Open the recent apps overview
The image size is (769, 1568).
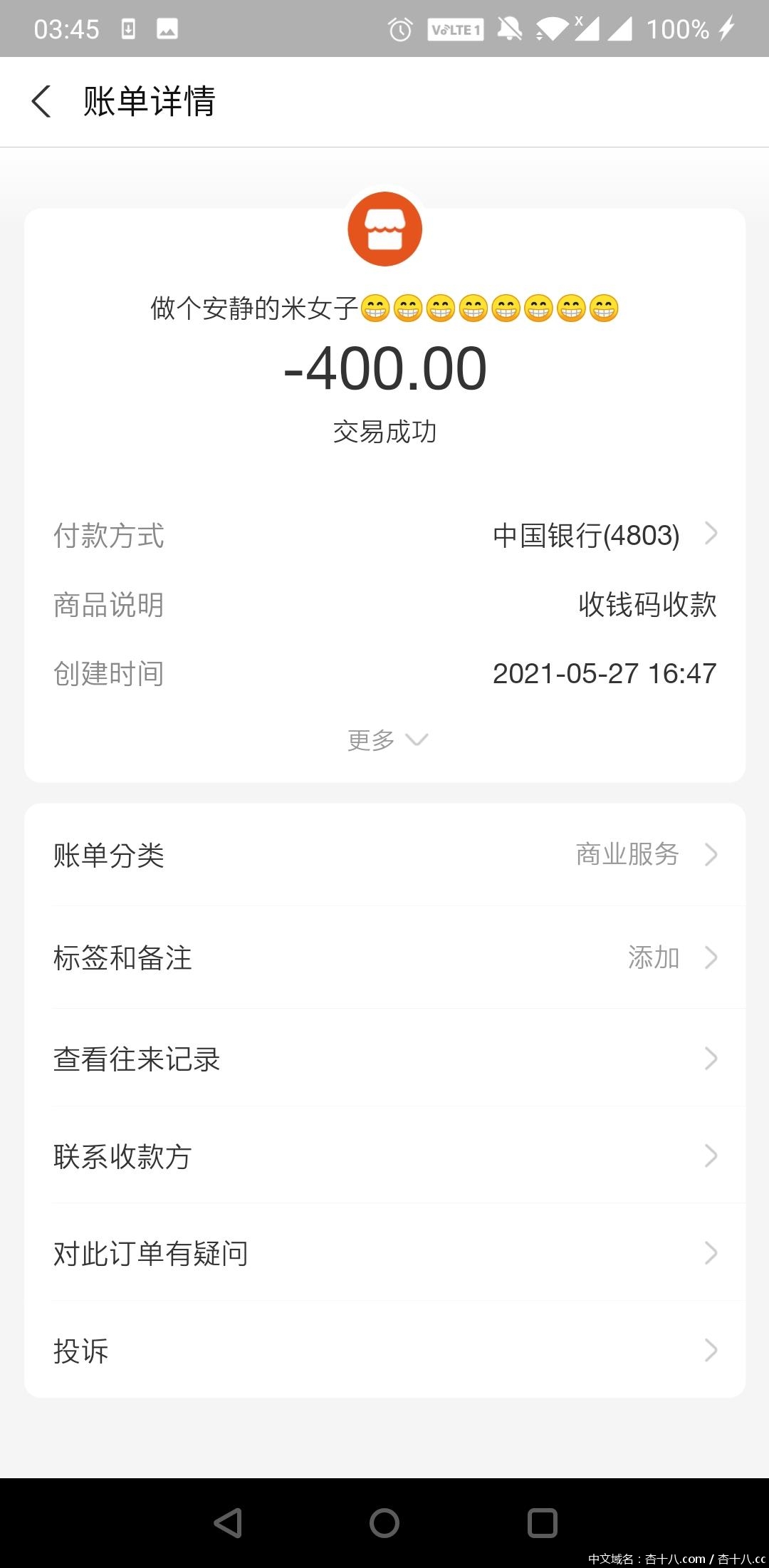pos(542,1523)
